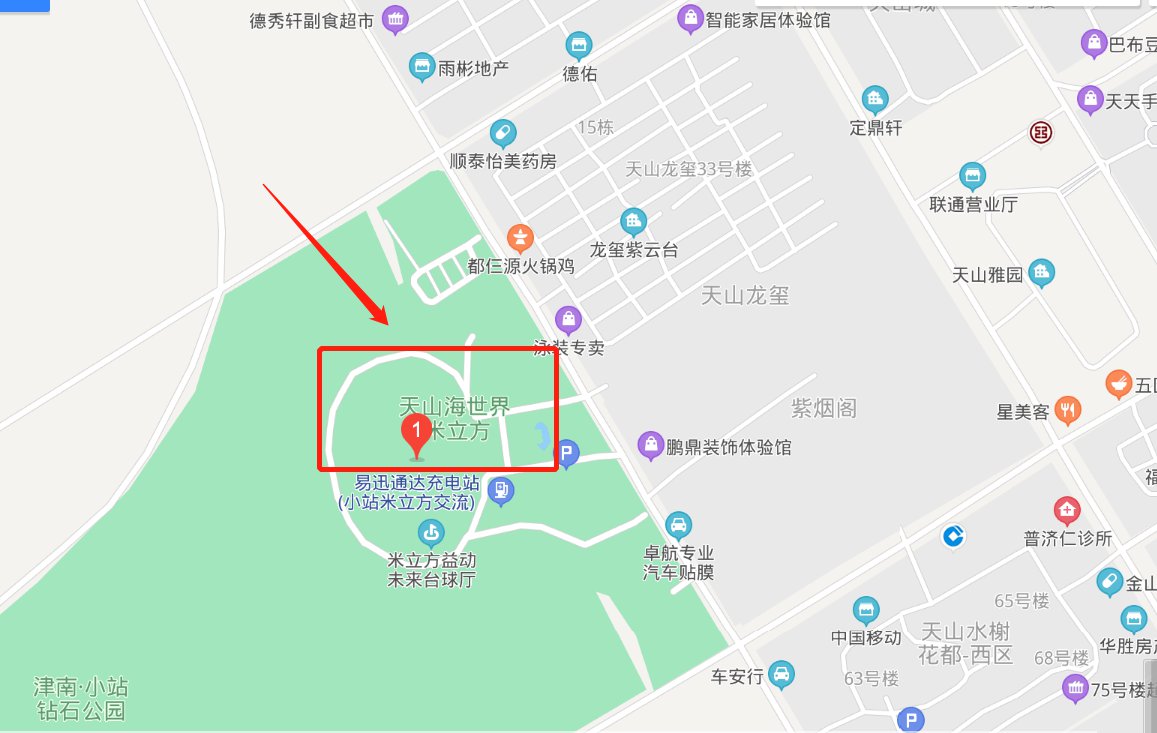Open 联通营业厅 marker
The width and height of the screenshot is (1157, 733).
pos(972,177)
